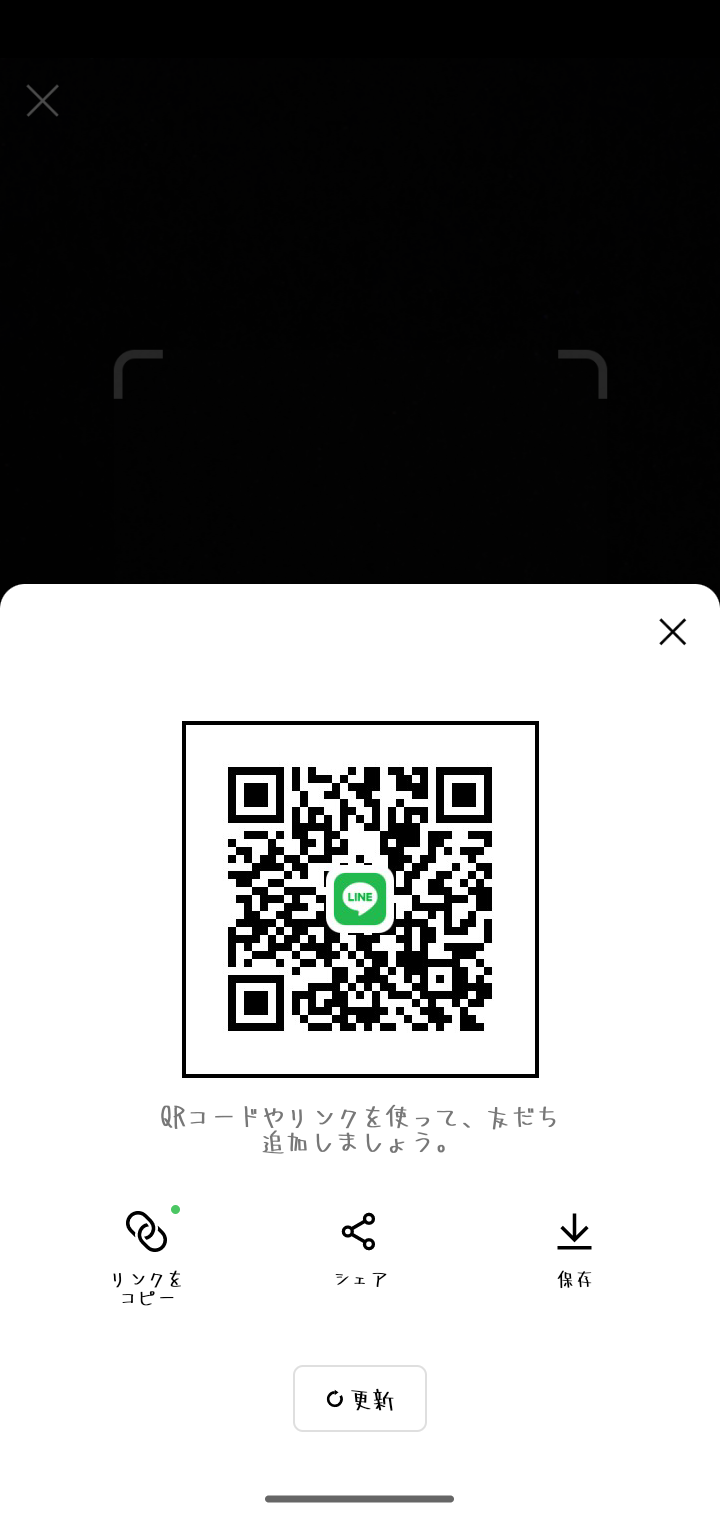Dismiss the my QR code sheet
Image resolution: width=720 pixels, height=1520 pixels.
tap(672, 632)
